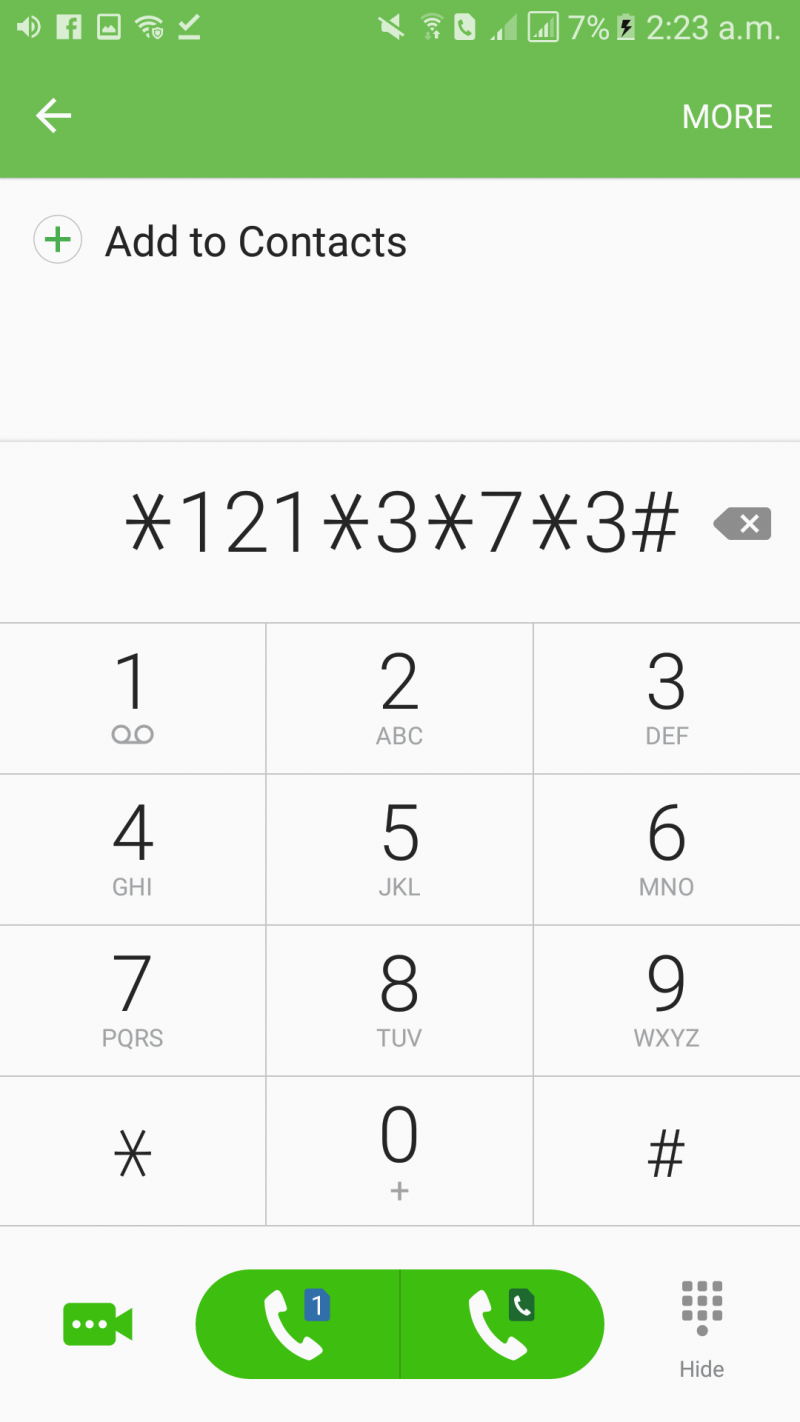Call using the second SIM

(502, 1324)
